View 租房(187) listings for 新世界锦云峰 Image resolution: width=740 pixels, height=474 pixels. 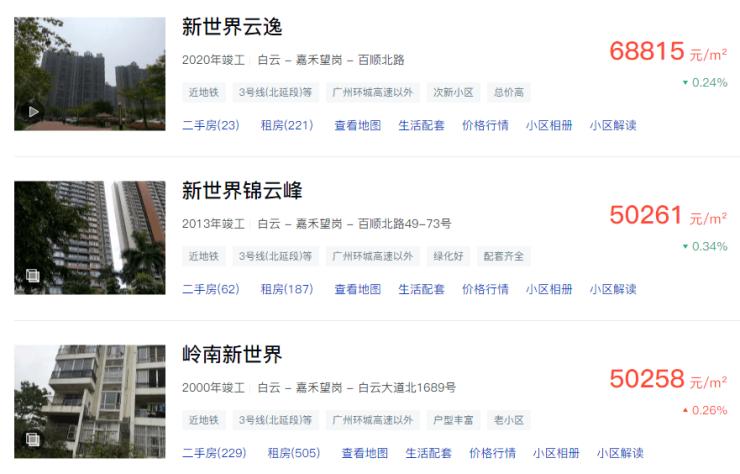tap(287, 289)
